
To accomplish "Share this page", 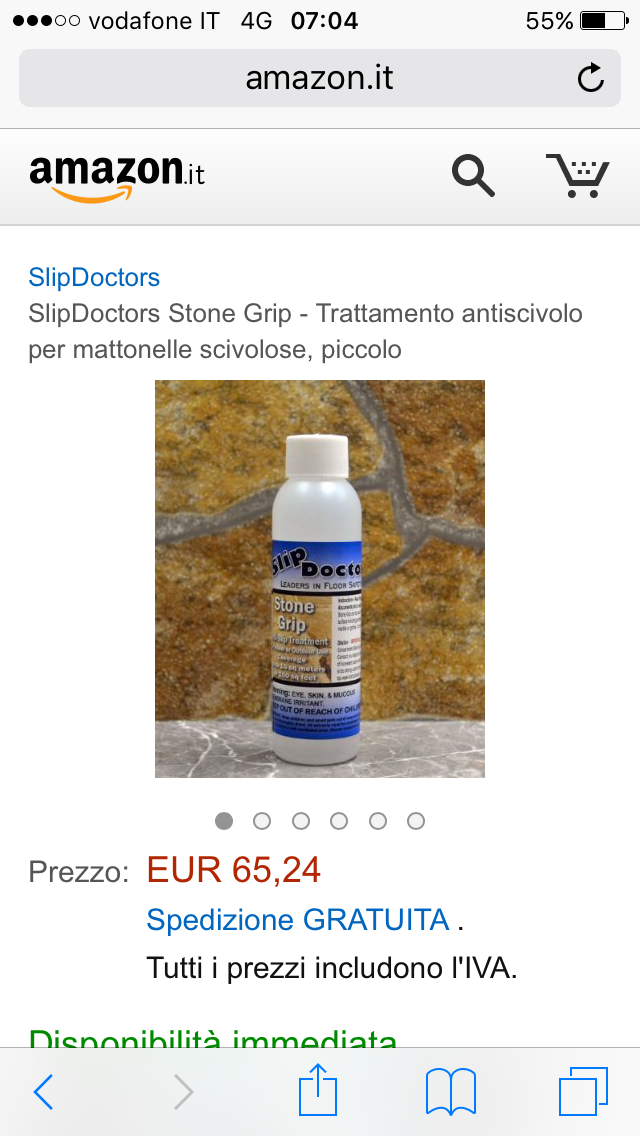I will 318,1089.
